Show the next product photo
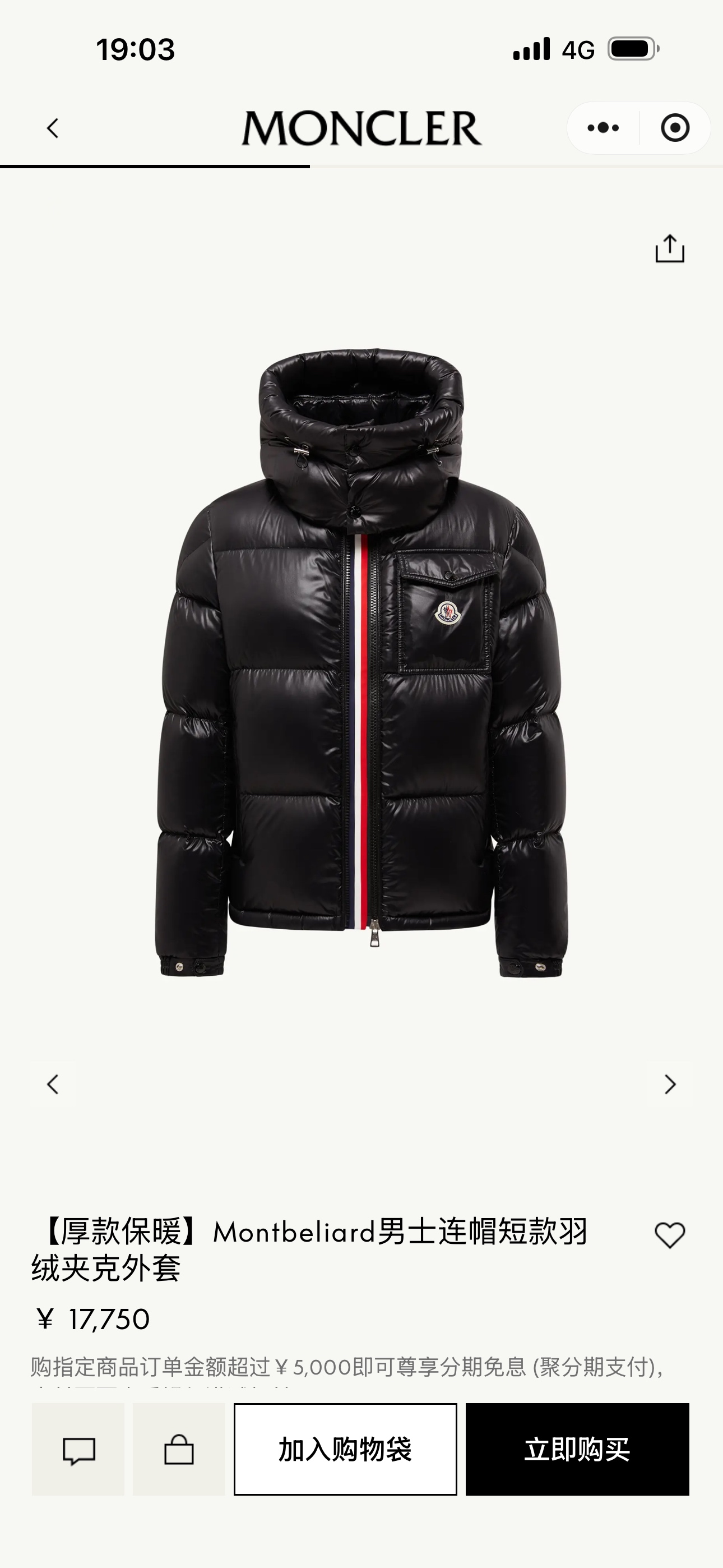The width and height of the screenshot is (723, 1568). pos(669,1084)
